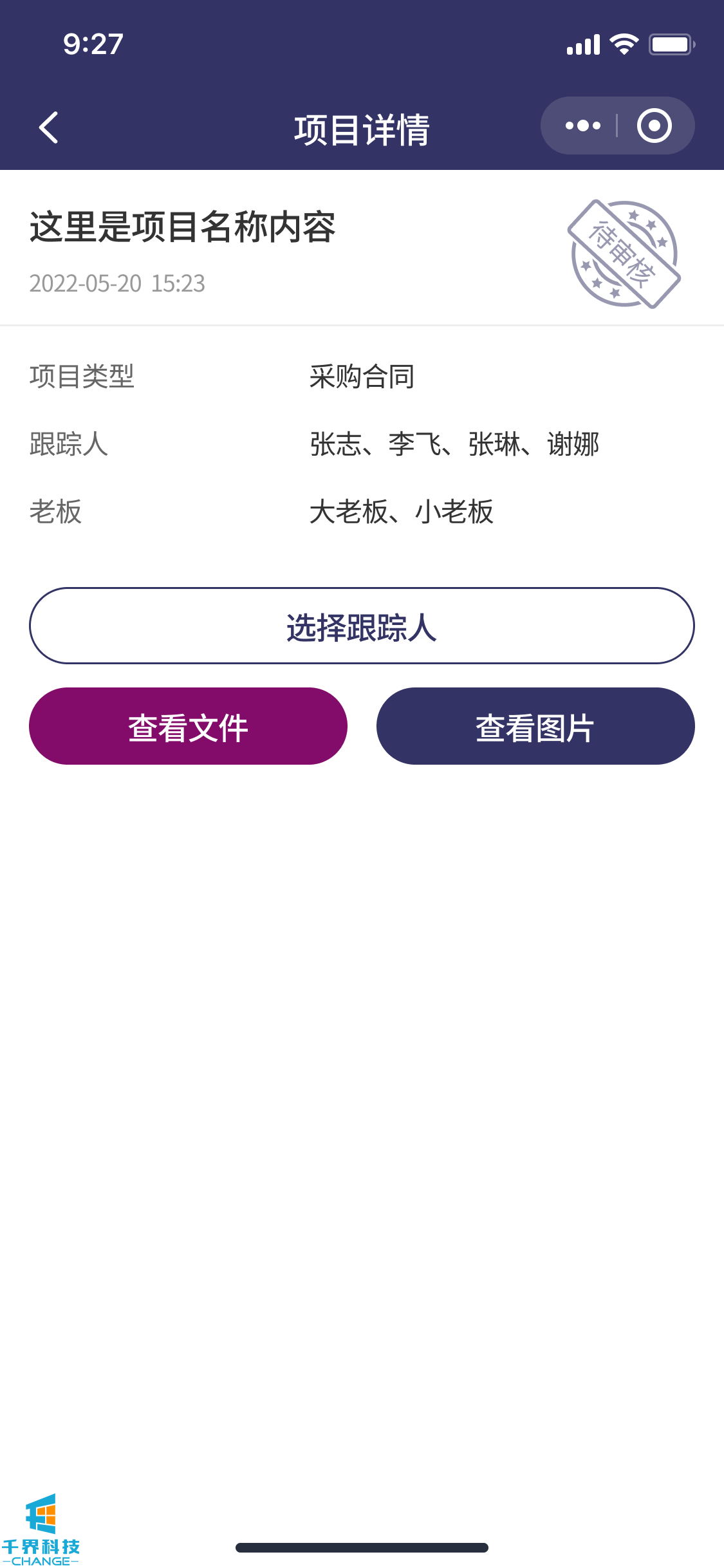Close the mini program via circle icon
Screen dimensions: 724x1568
tap(654, 126)
